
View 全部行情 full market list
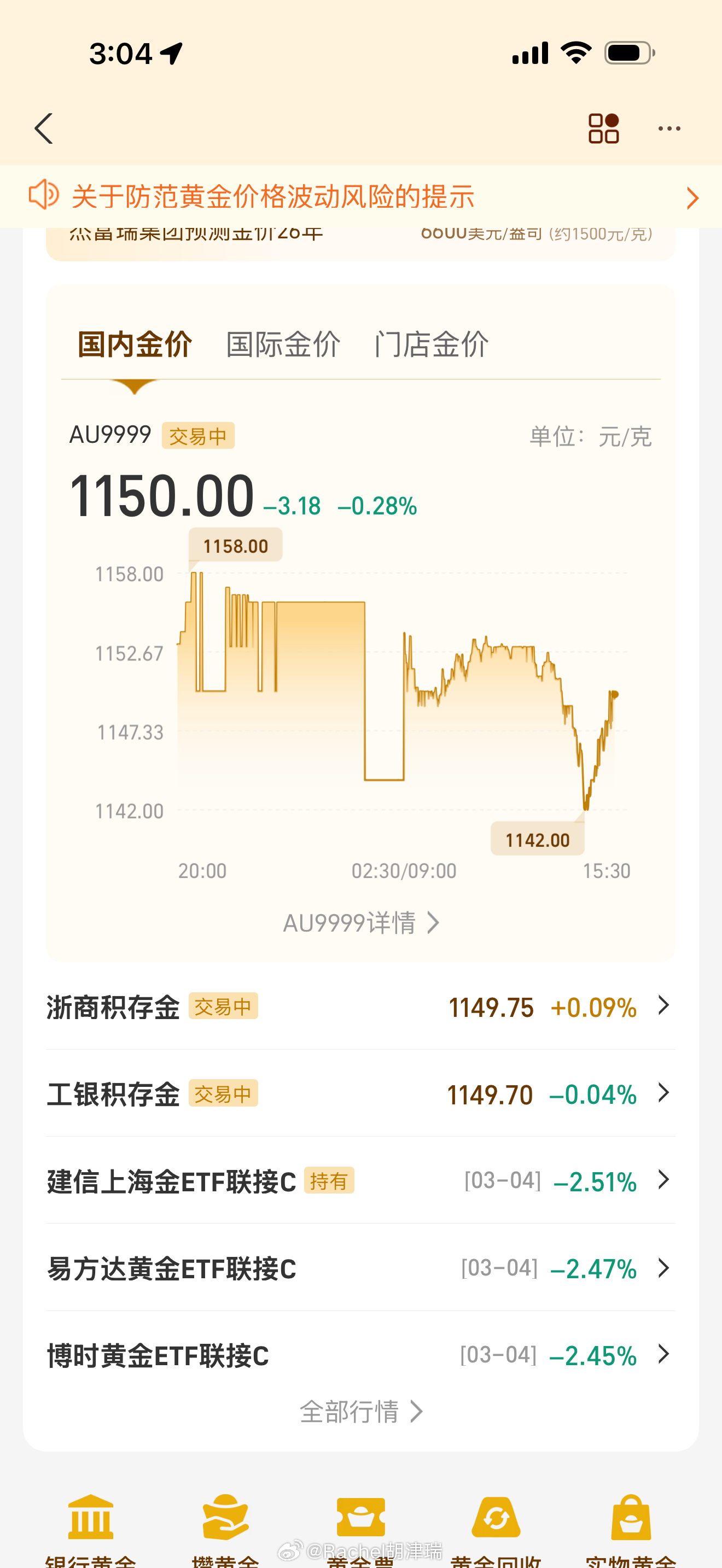click(360, 1411)
